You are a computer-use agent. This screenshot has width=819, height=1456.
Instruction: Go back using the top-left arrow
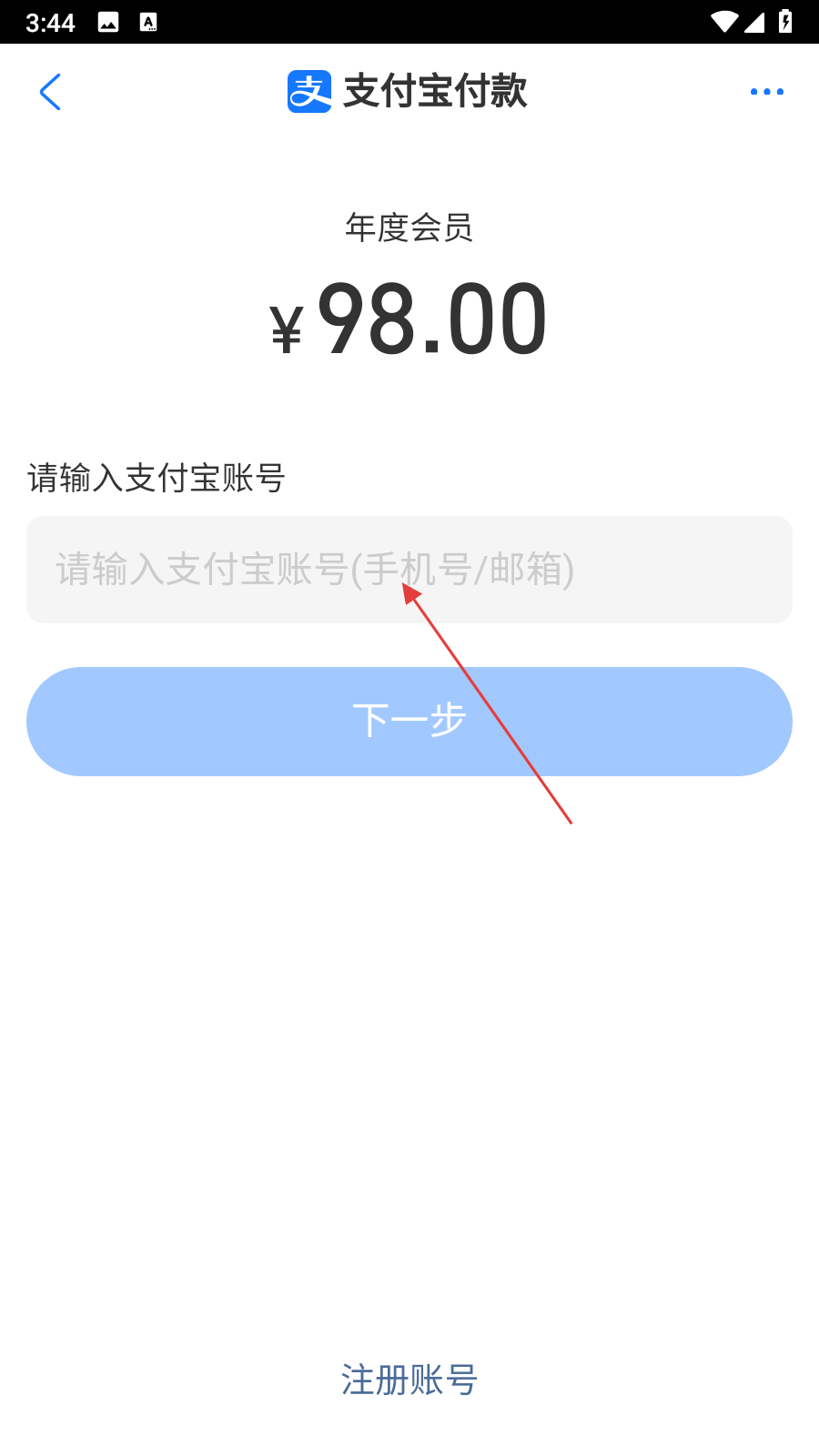click(51, 92)
